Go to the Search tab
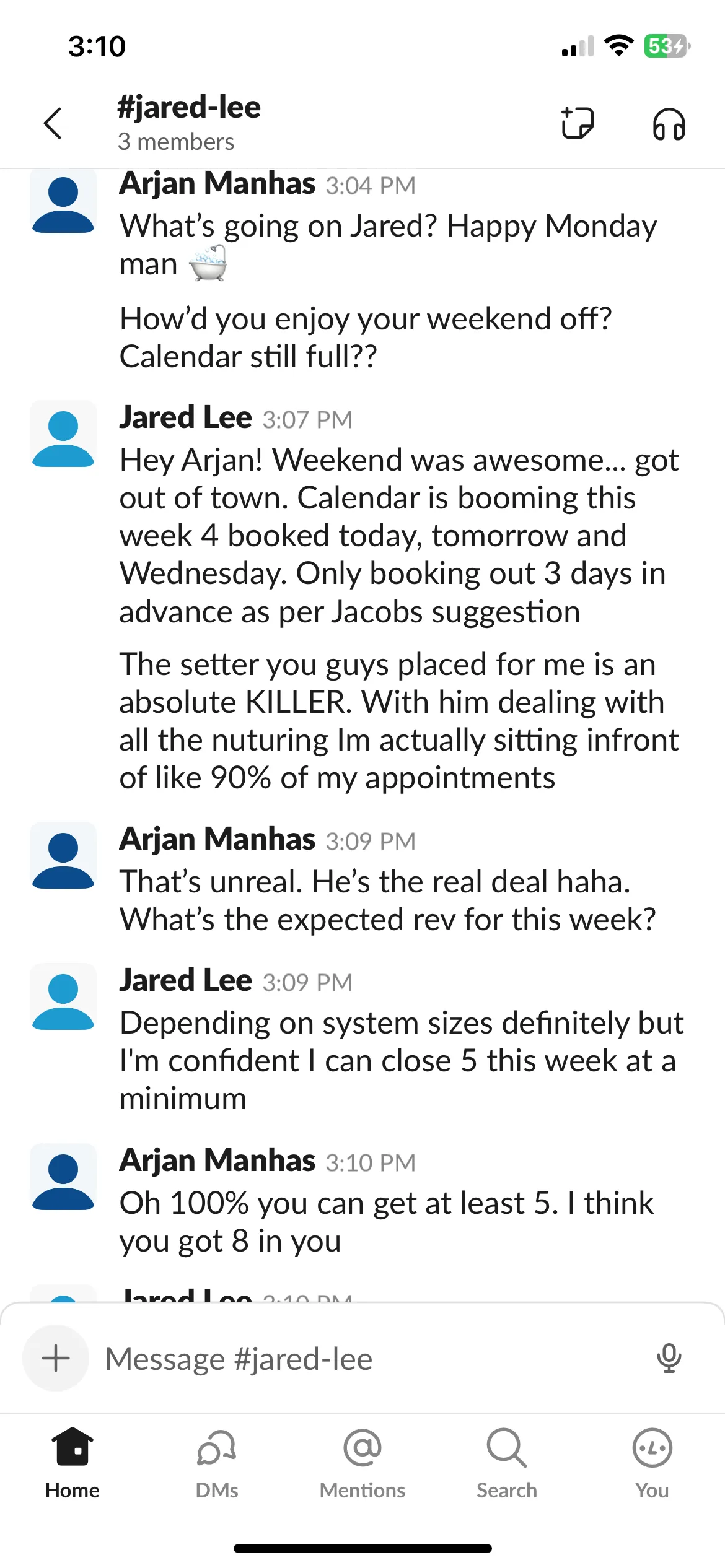The width and height of the screenshot is (725, 1568). click(507, 1463)
